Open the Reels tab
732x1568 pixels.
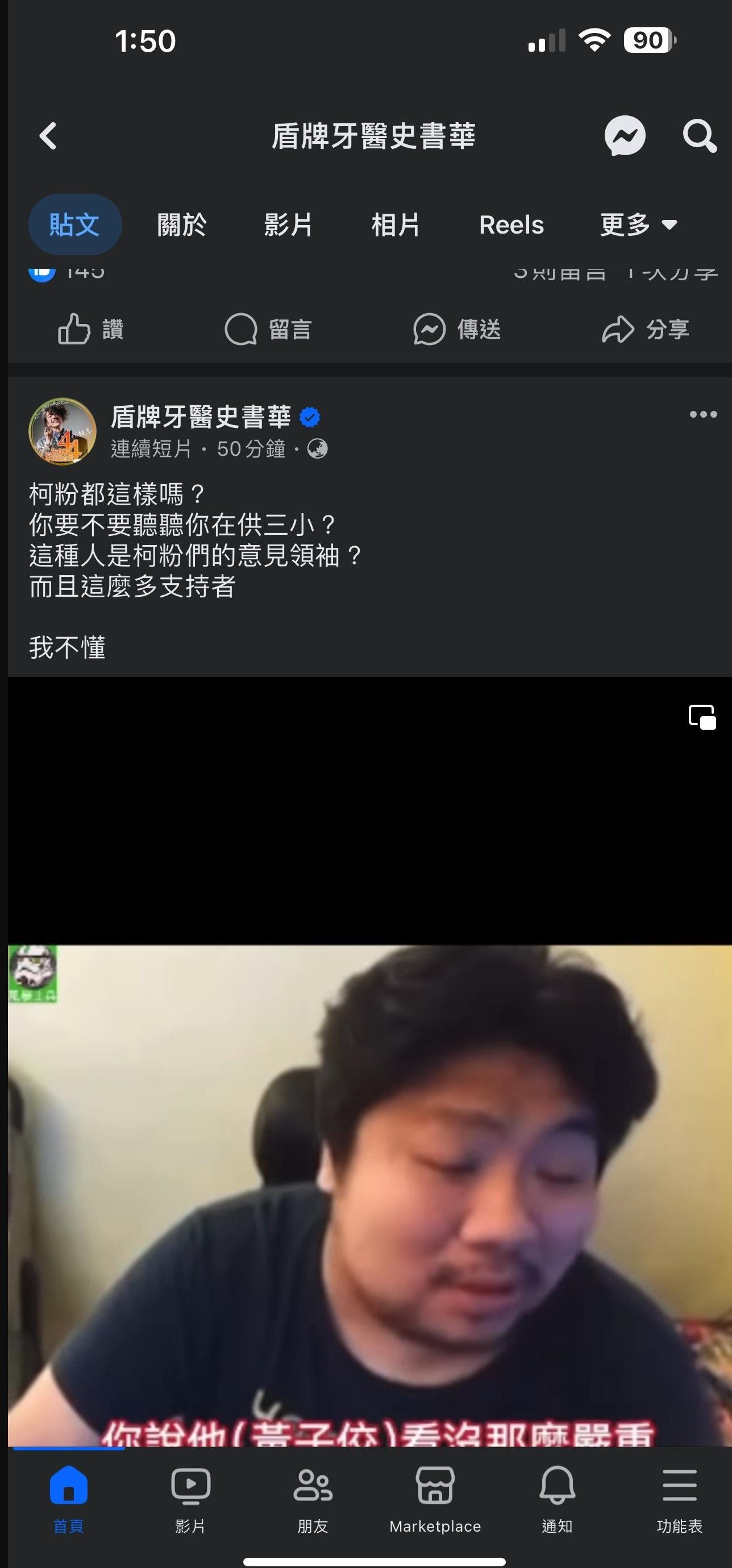[x=511, y=224]
